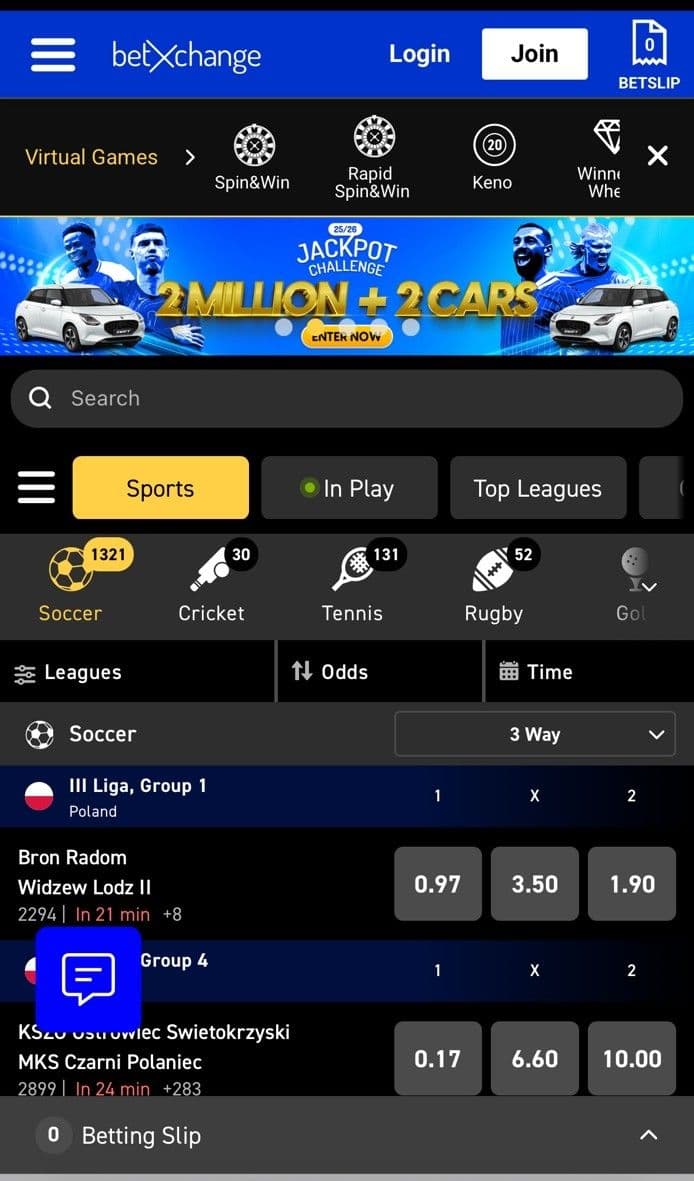
Task: Open the 3 Way market dropdown
Action: [x=535, y=734]
